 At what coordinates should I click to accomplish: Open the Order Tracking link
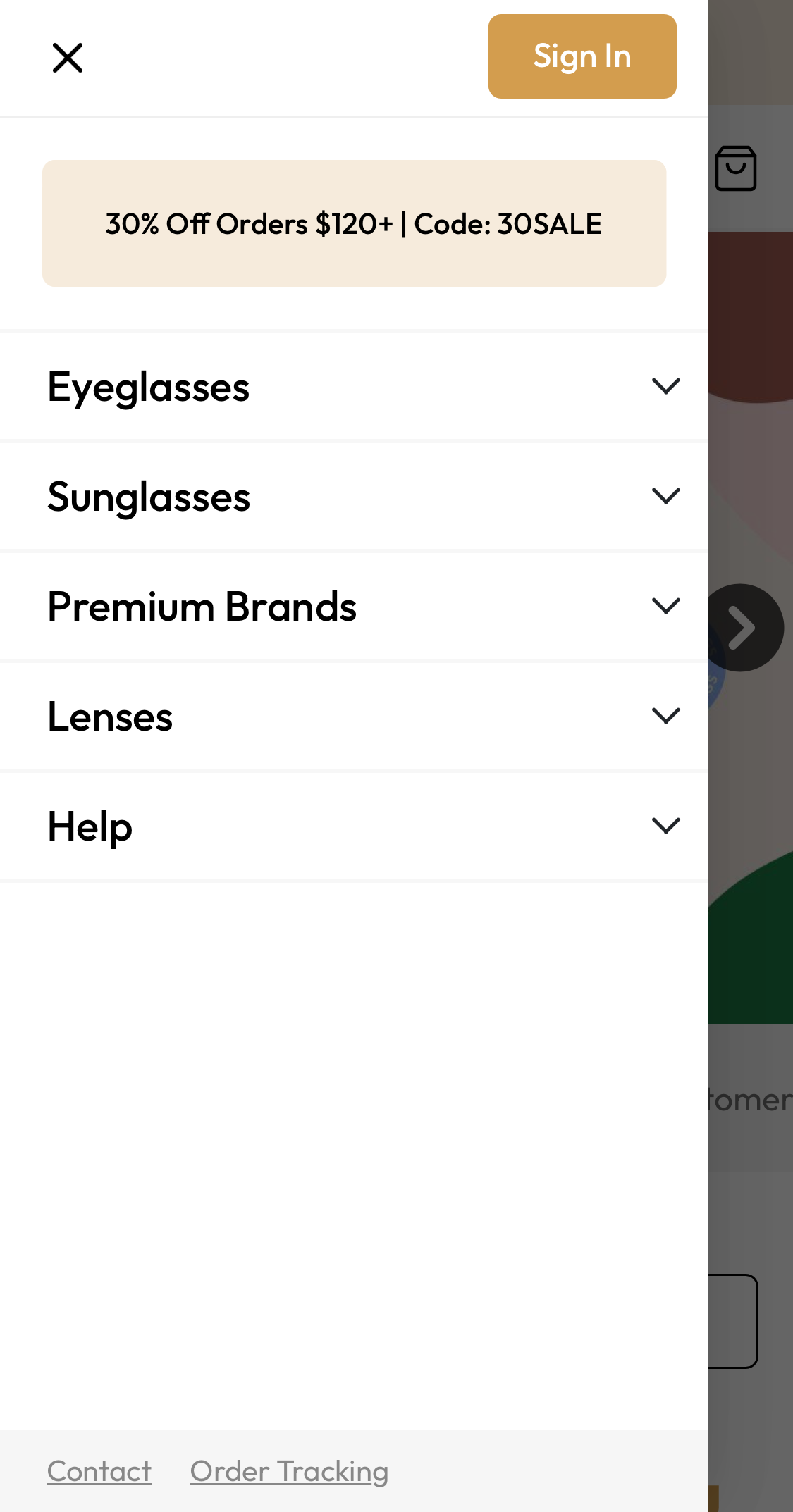288,1470
